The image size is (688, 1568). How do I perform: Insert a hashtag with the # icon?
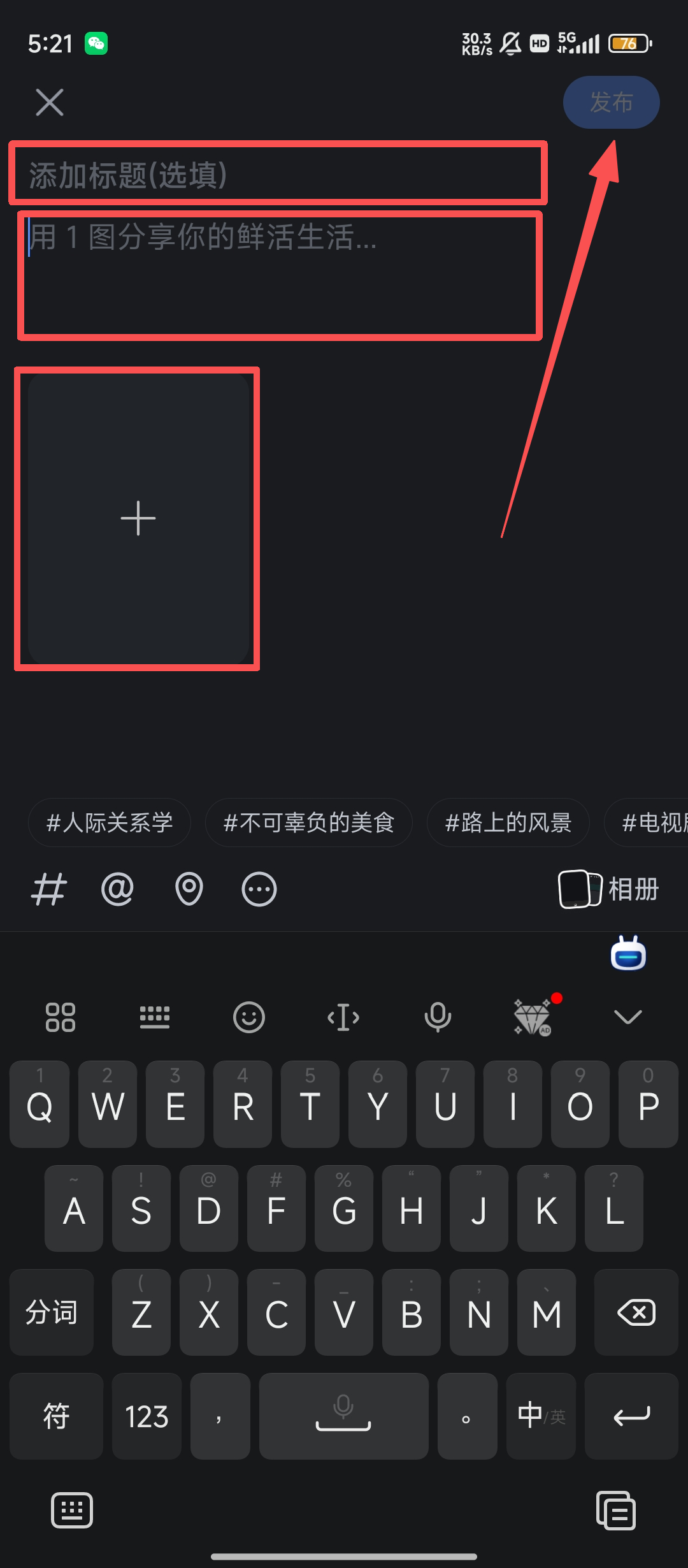[x=49, y=889]
